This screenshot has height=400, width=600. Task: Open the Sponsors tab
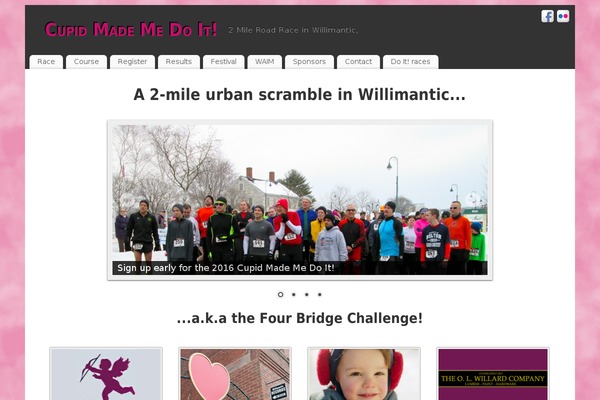coord(310,62)
